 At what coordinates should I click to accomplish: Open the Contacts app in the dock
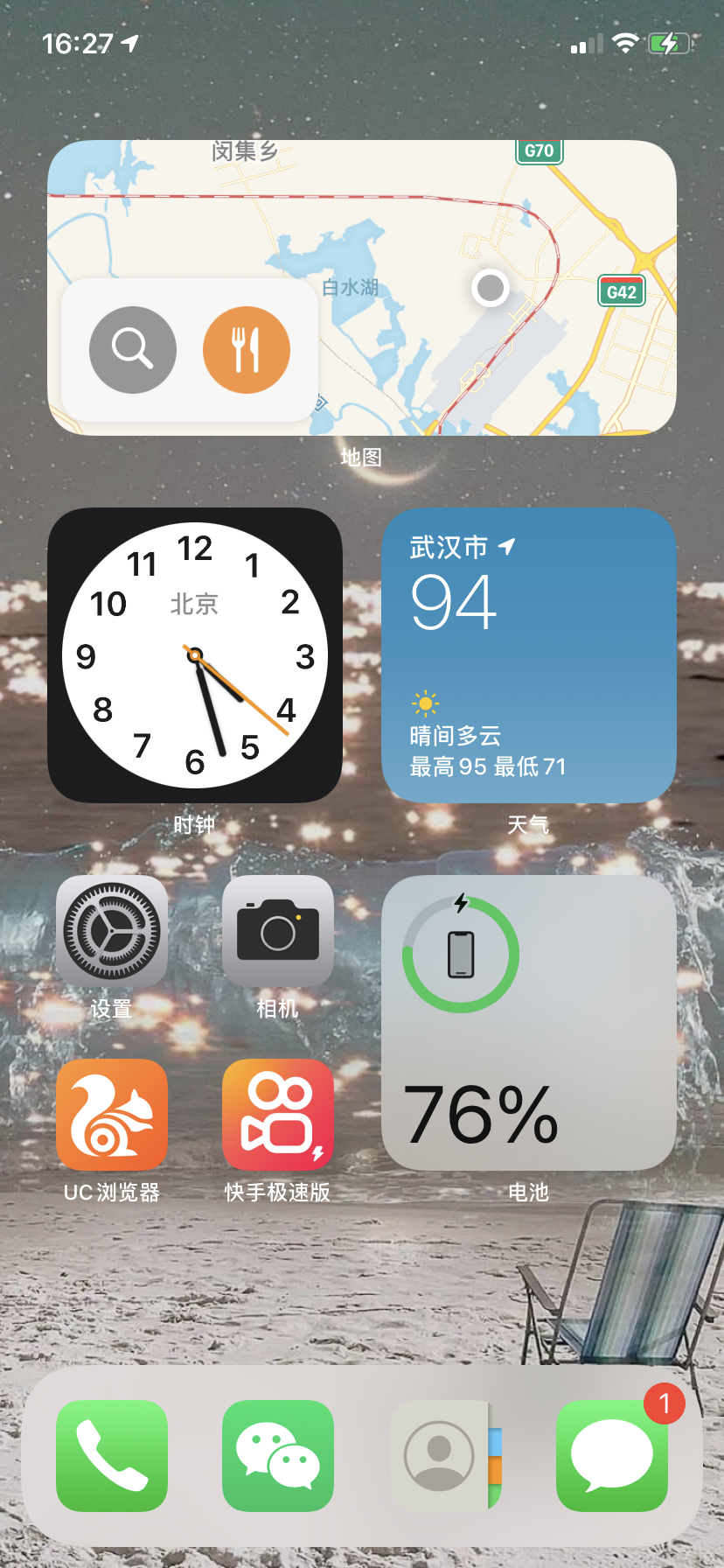point(444,1456)
